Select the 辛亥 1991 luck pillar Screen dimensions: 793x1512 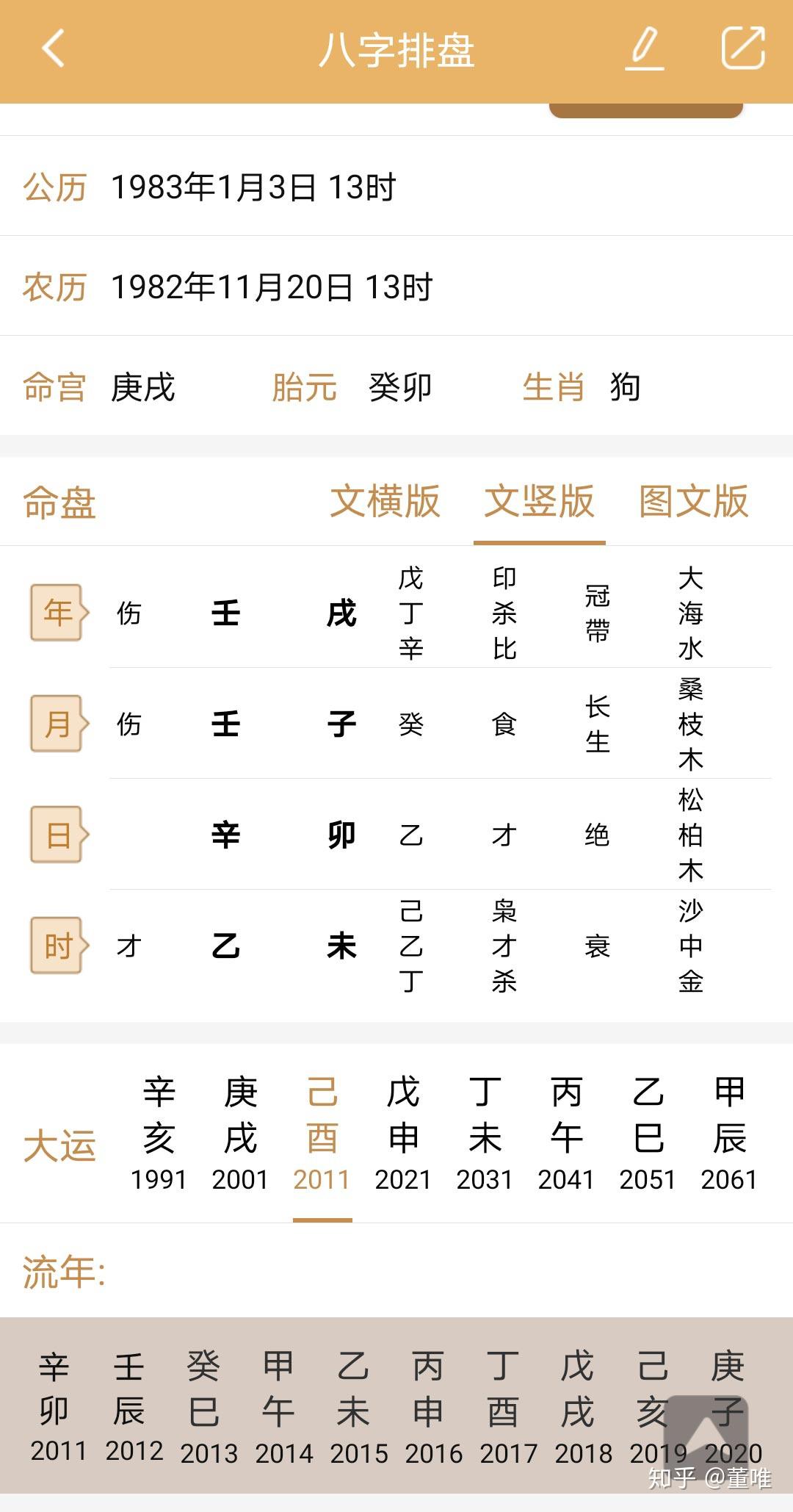pos(159,1135)
